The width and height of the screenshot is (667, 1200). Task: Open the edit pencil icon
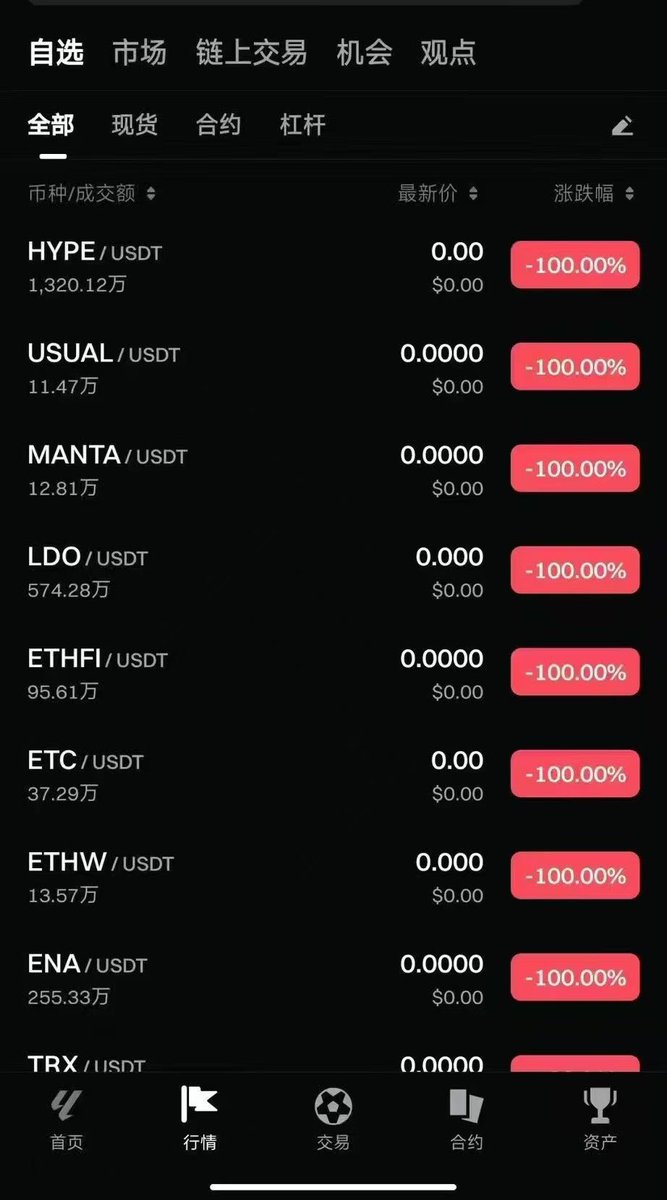(622, 126)
